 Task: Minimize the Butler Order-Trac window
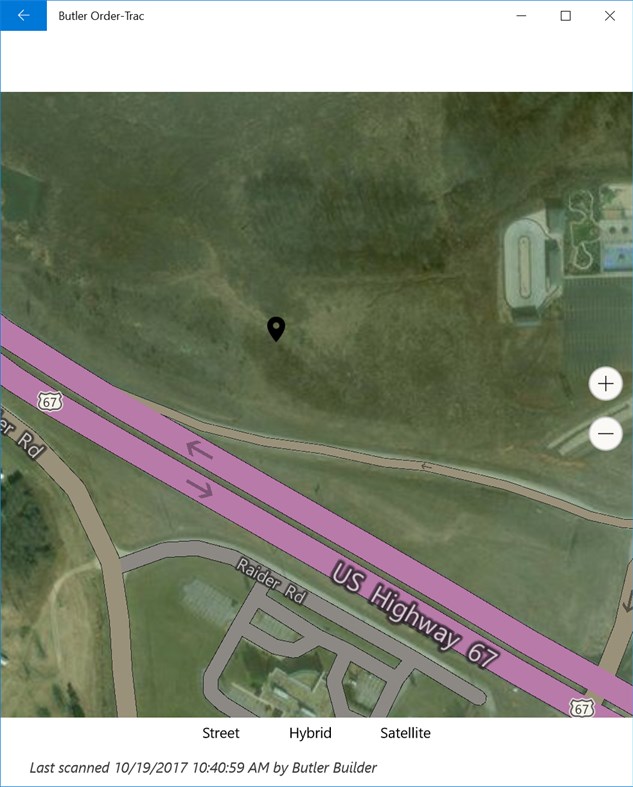coord(521,16)
